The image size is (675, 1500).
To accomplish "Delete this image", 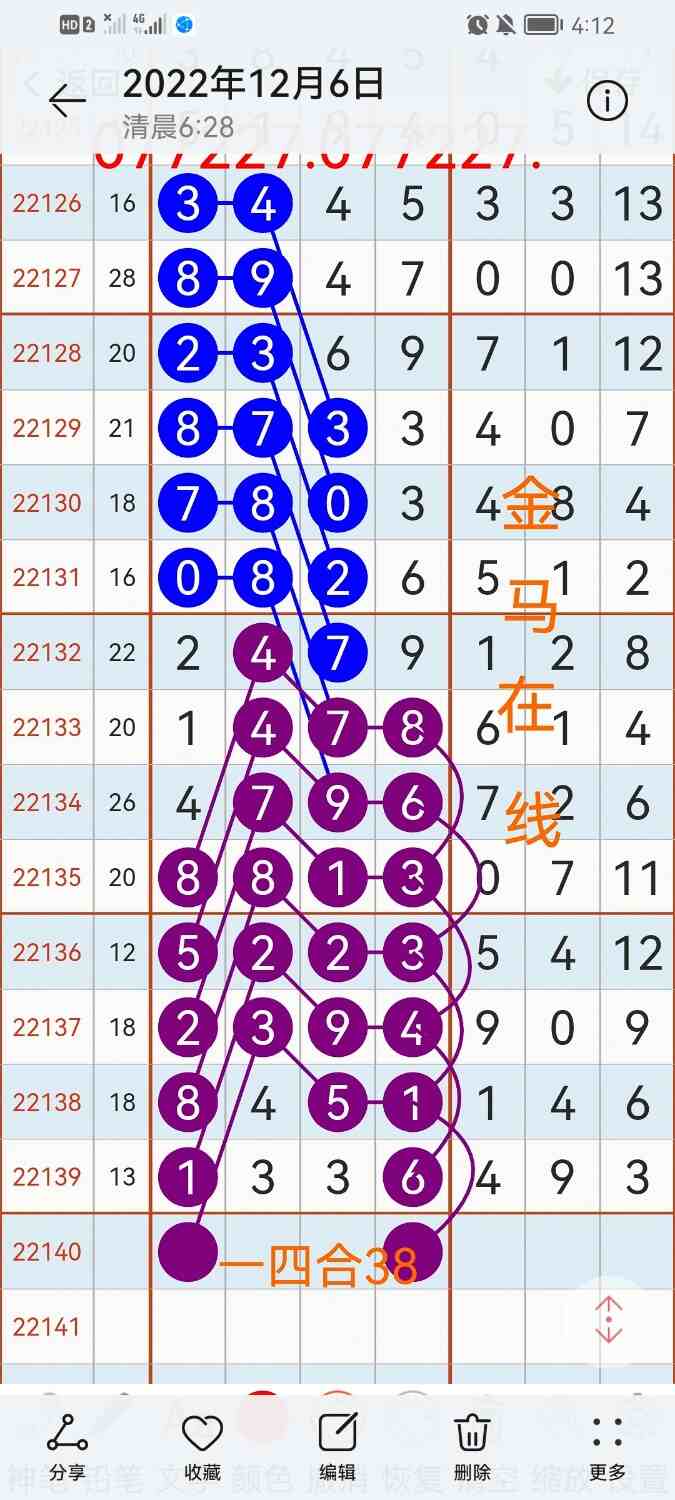I will coord(472,1446).
